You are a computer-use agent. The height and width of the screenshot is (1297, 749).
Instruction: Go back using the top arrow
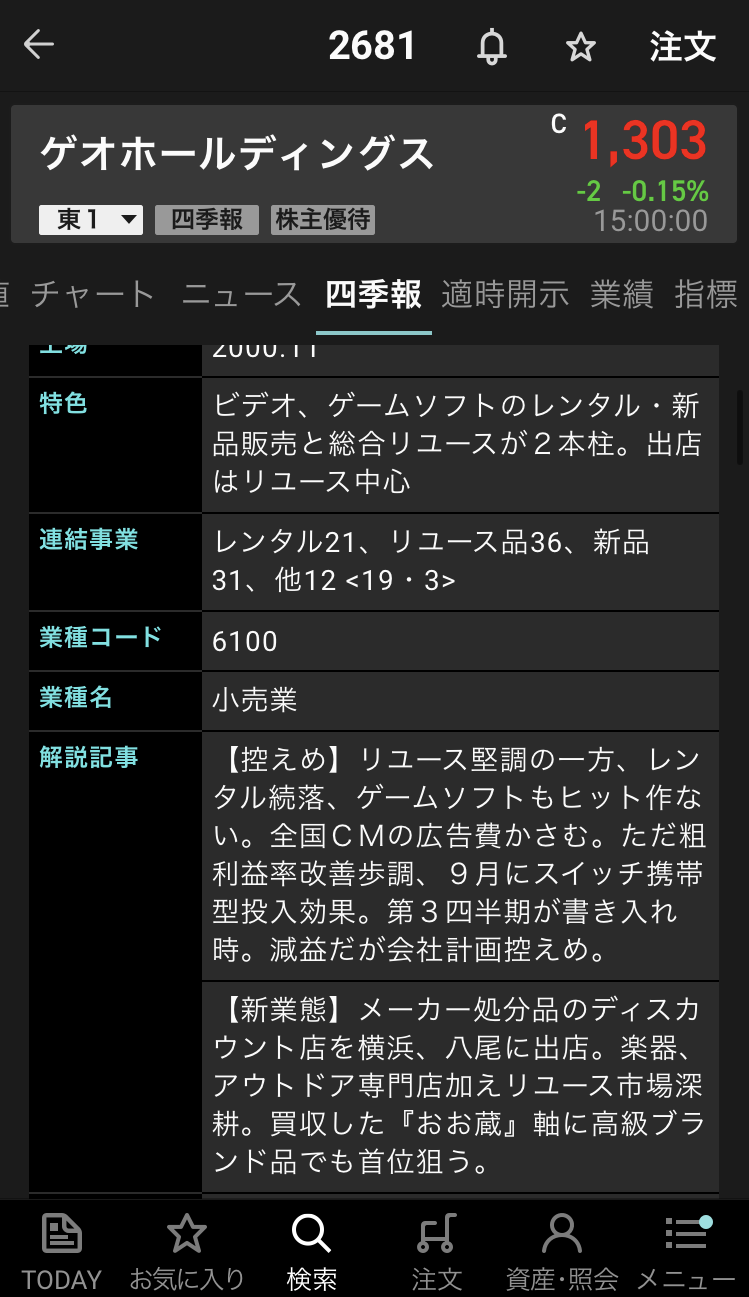tap(39, 45)
